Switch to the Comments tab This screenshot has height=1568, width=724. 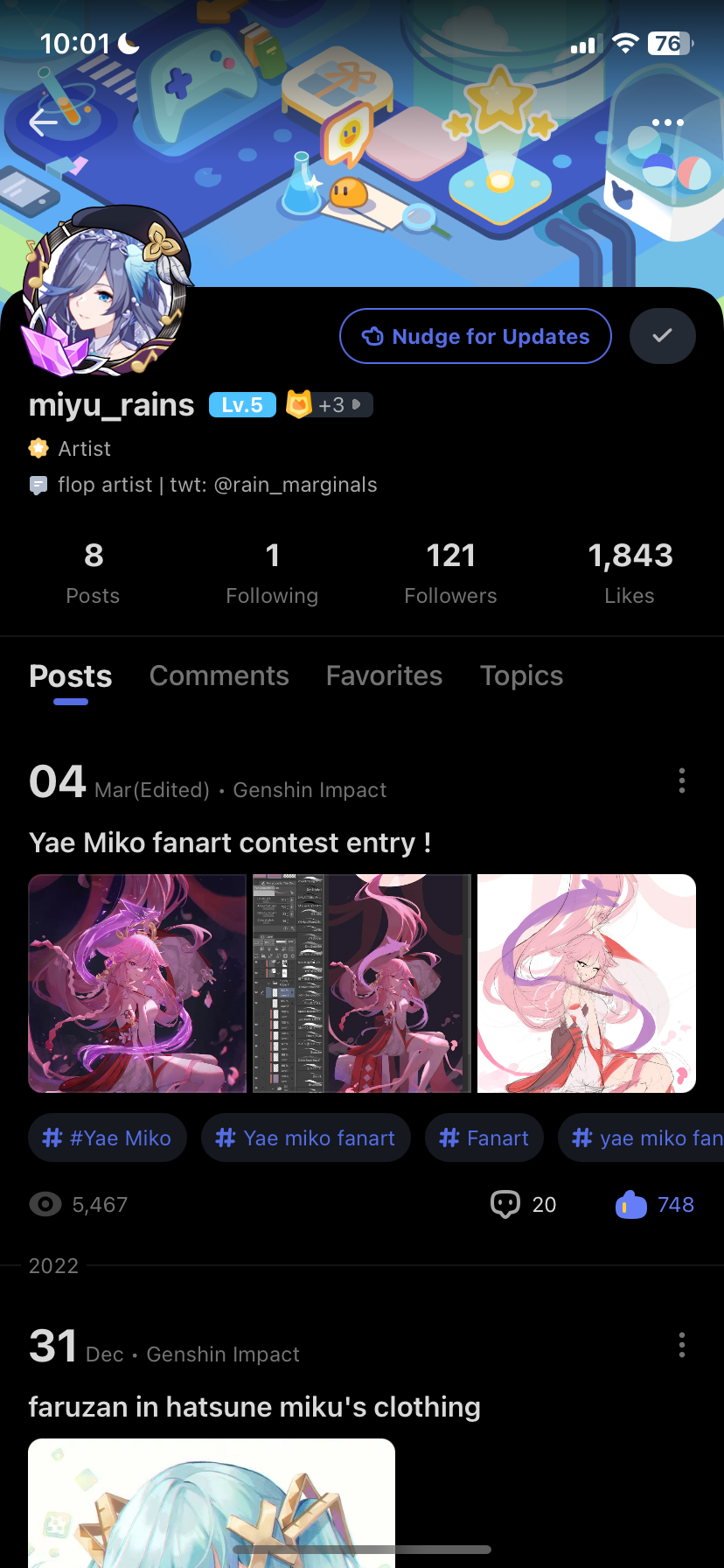coord(219,675)
